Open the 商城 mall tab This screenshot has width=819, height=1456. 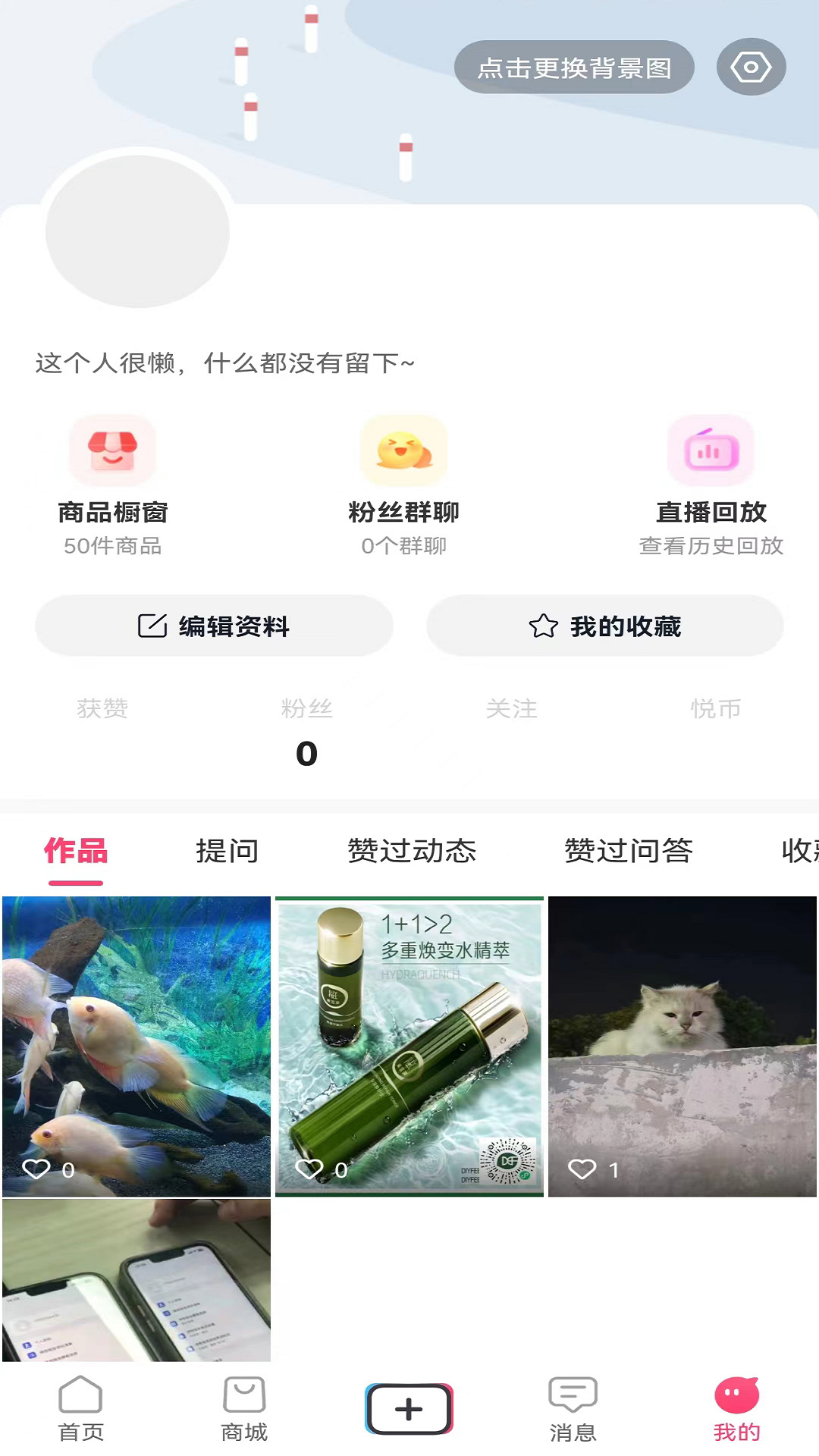point(244,1409)
